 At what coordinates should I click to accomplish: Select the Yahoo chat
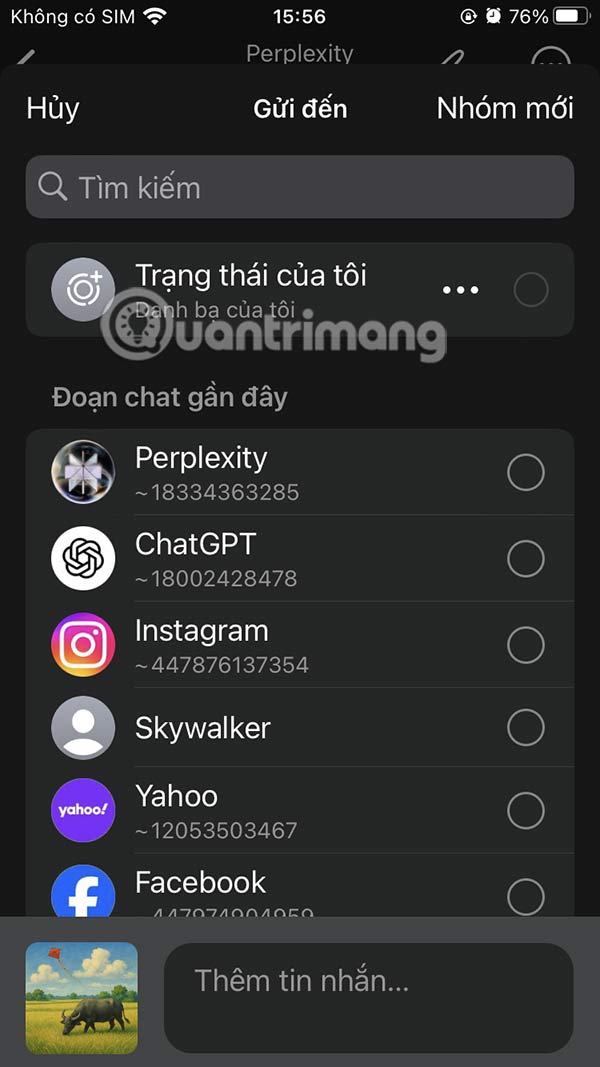526,811
